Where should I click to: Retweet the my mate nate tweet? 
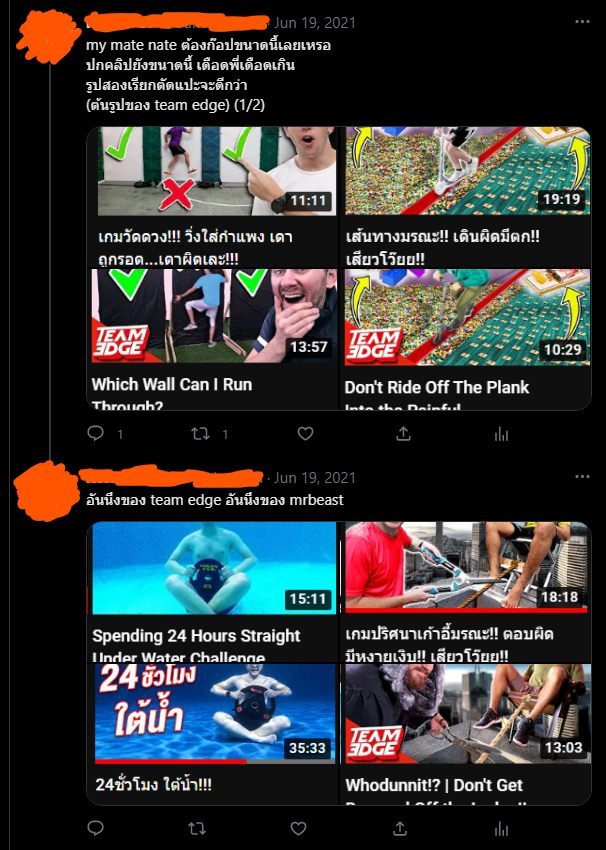(199, 433)
